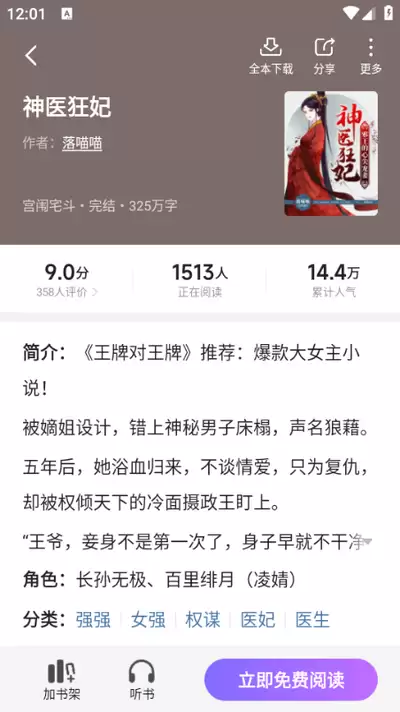
Task: Open the 更多 overflow menu
Action: point(371,56)
